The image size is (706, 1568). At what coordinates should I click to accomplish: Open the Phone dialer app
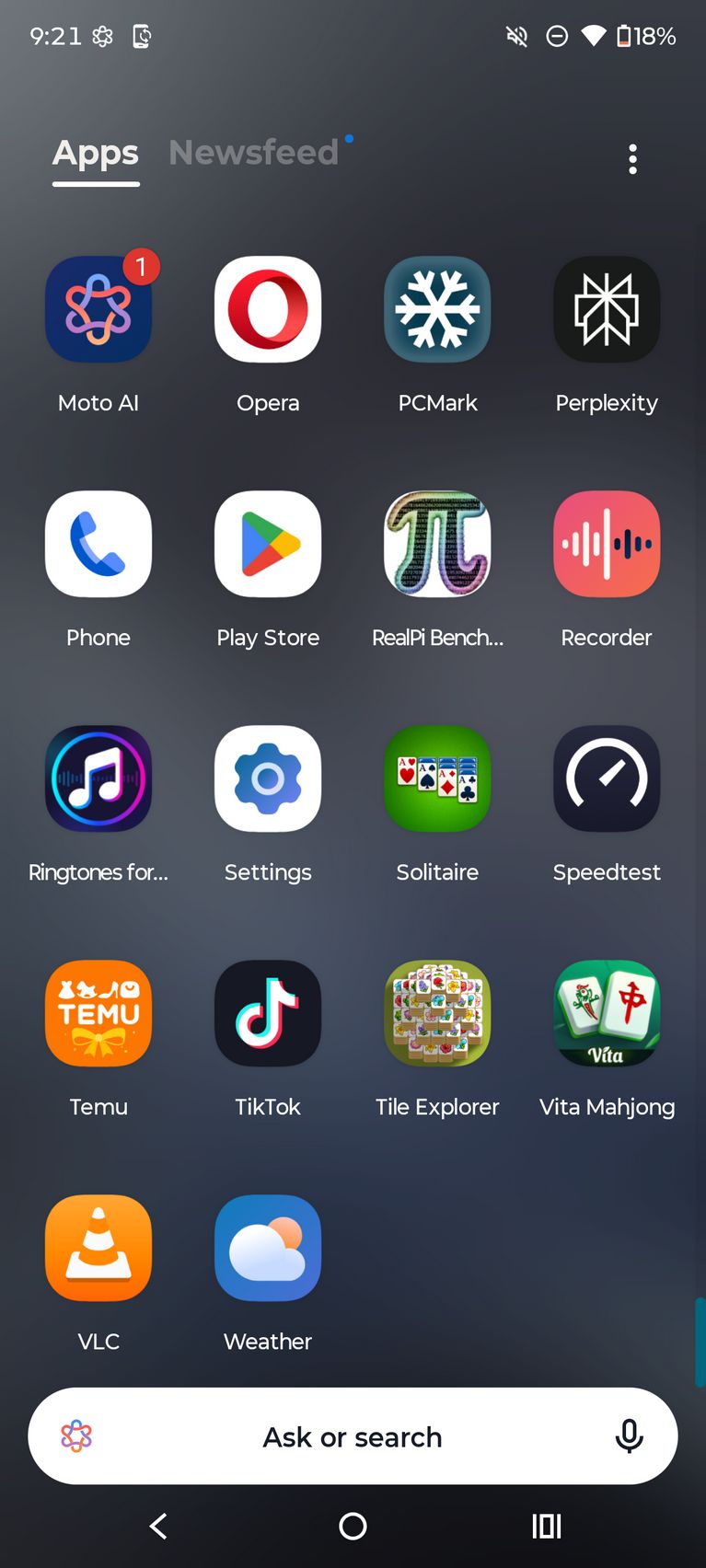click(98, 545)
